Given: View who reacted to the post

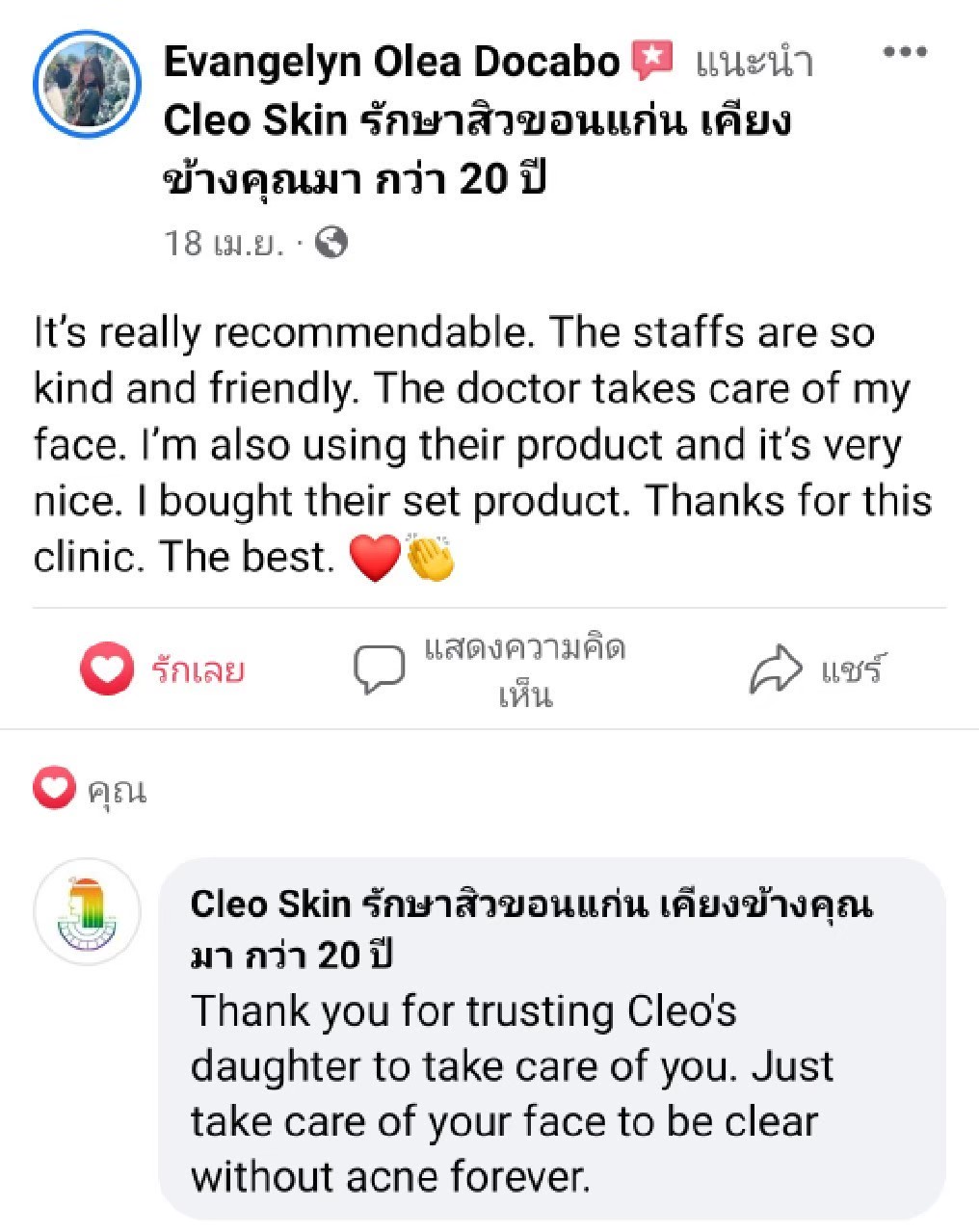Looking at the screenshot, I should click(x=91, y=790).
